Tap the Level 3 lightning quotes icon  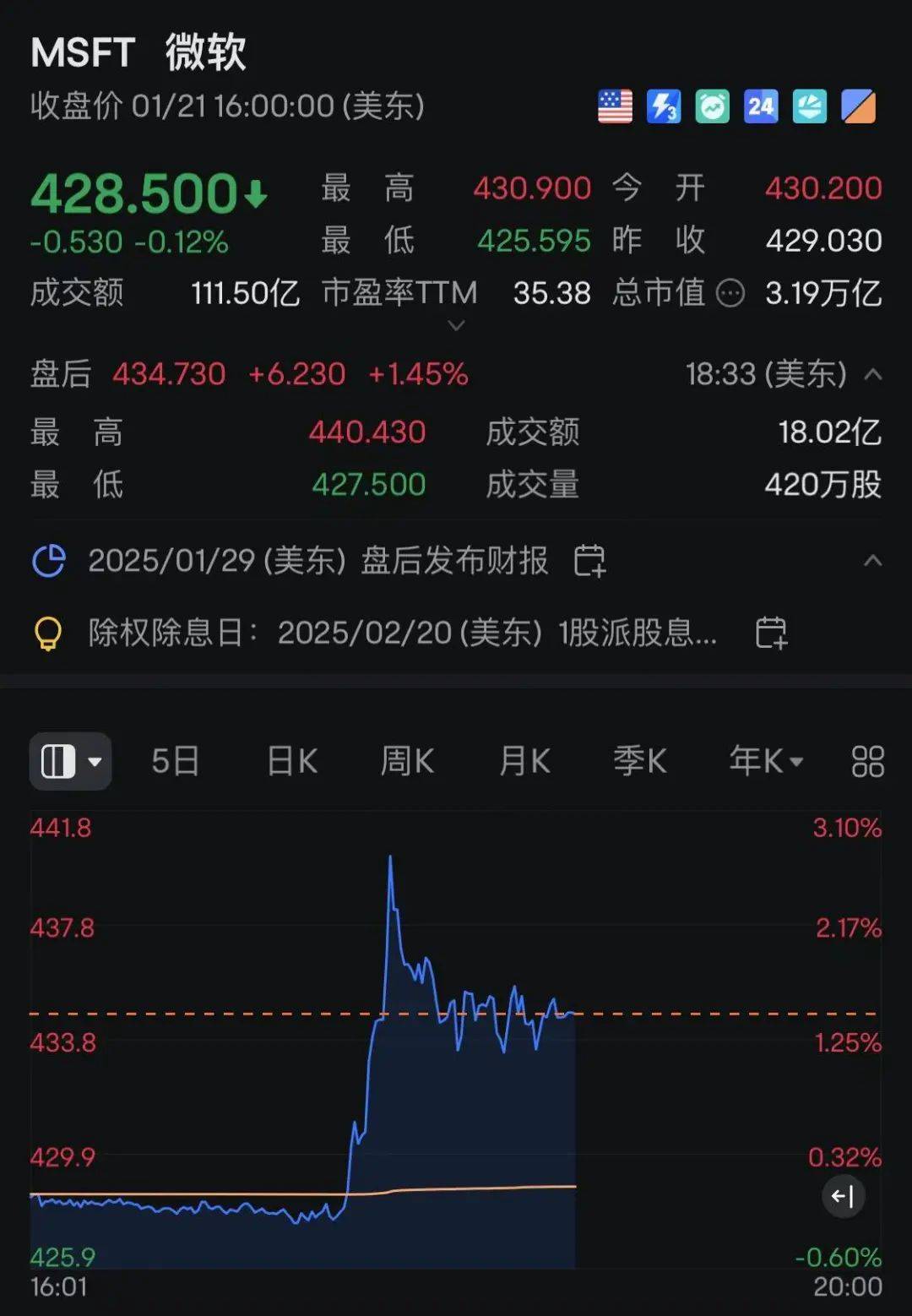[664, 106]
